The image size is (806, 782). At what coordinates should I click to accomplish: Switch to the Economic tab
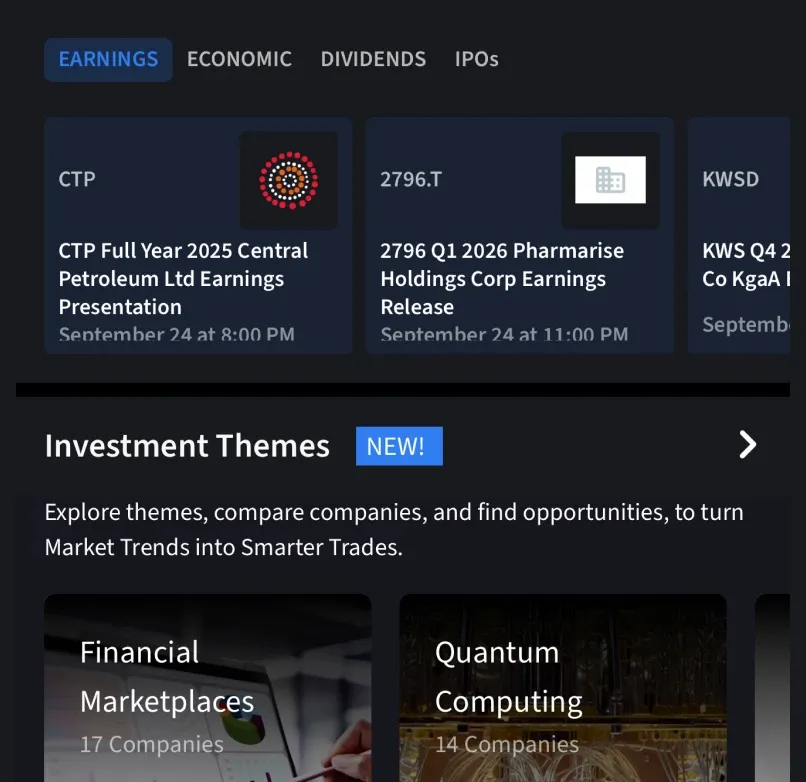click(239, 59)
